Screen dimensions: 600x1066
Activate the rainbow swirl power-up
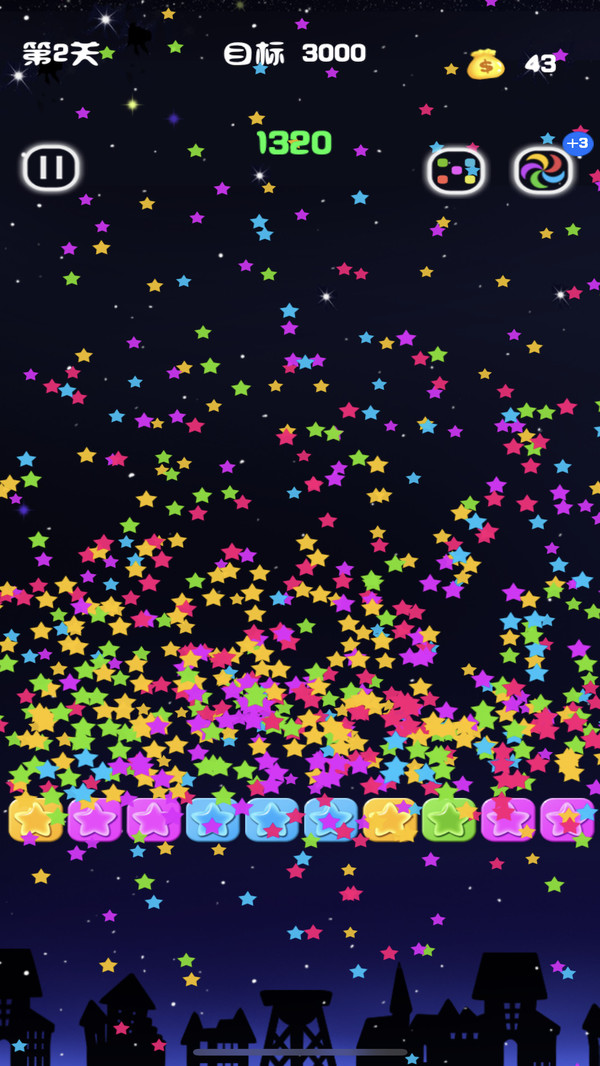pyautogui.click(x=543, y=171)
